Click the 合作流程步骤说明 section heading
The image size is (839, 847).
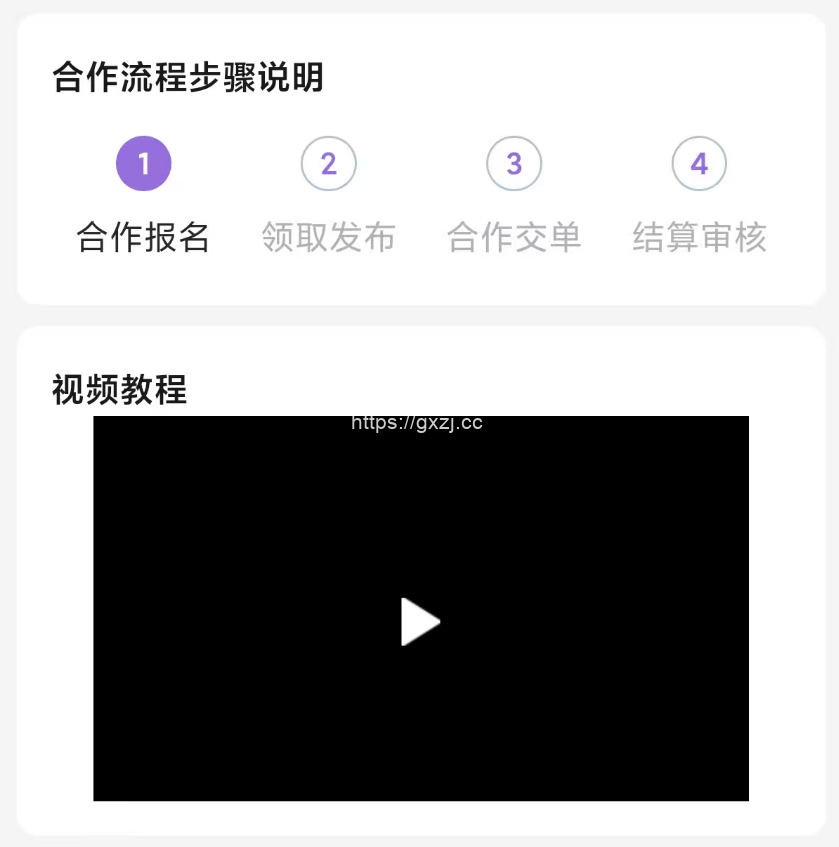(188, 76)
